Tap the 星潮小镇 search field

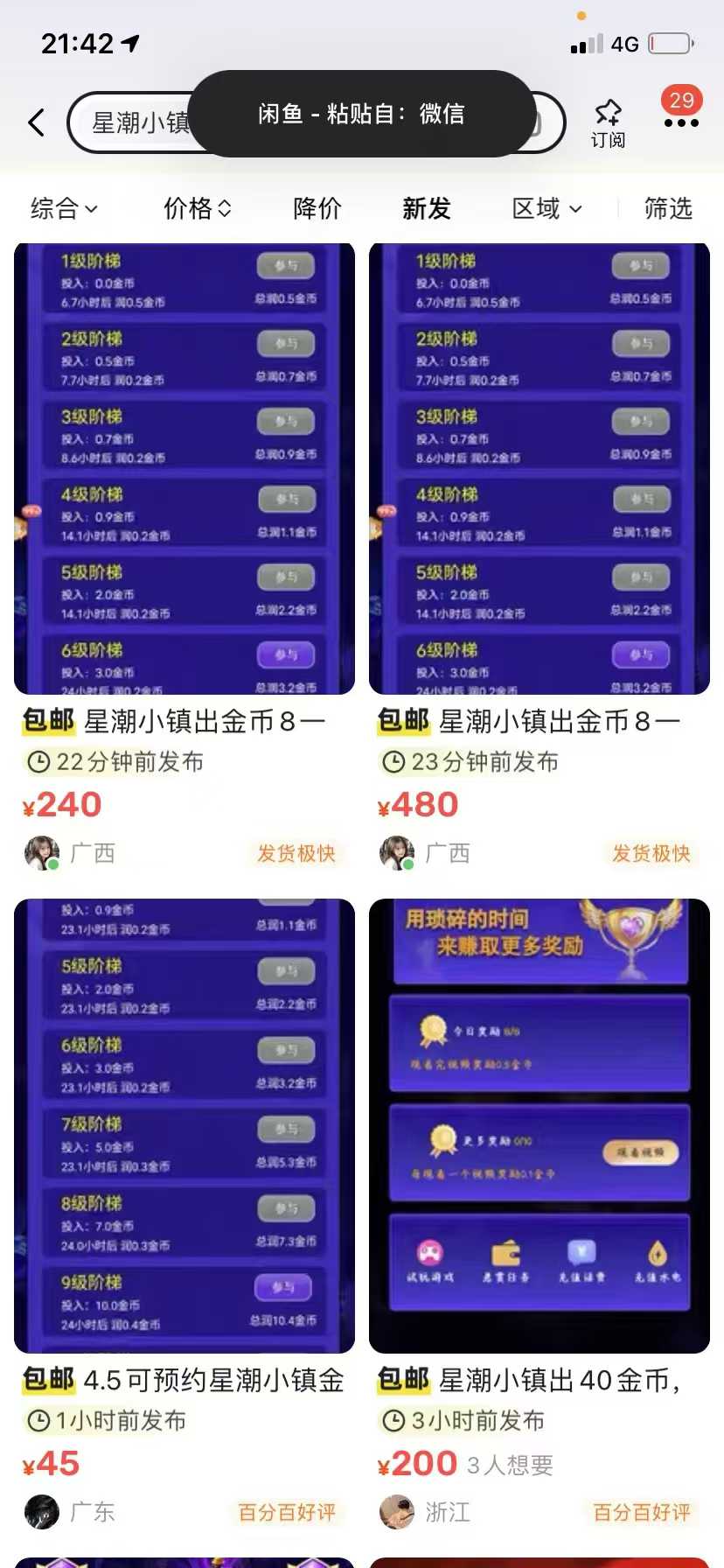click(316, 122)
